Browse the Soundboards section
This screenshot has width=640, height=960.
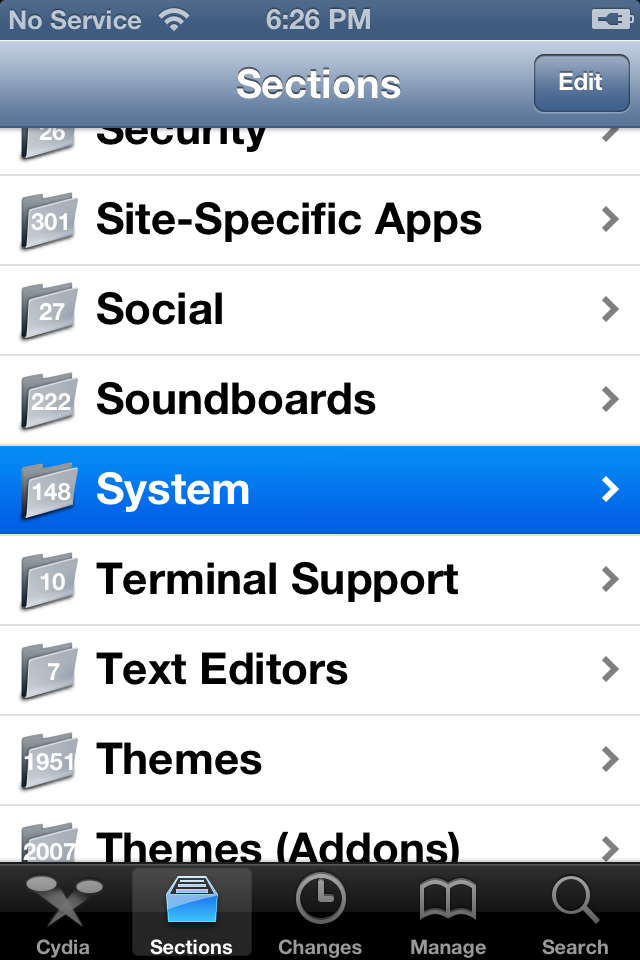click(320, 400)
